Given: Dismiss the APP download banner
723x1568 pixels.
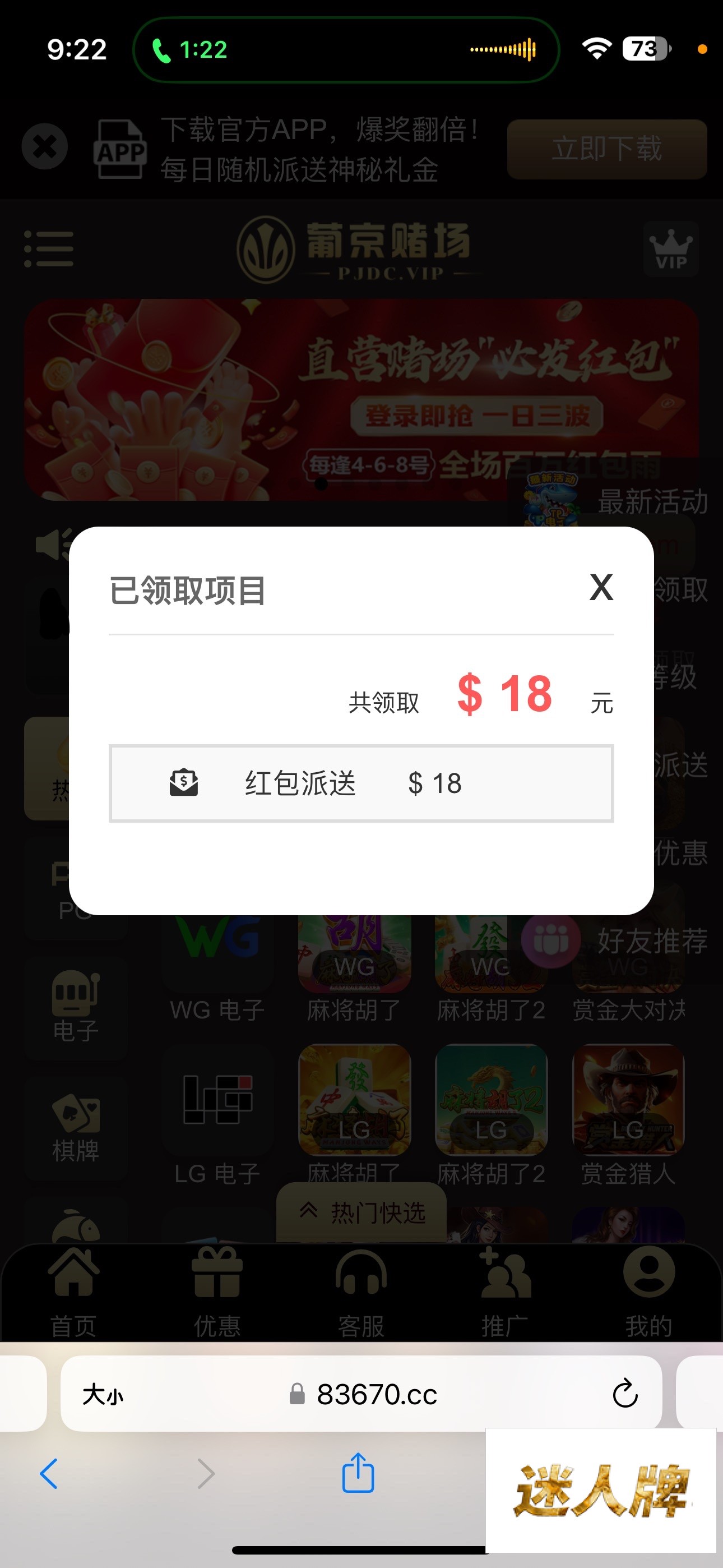Looking at the screenshot, I should 44,147.
